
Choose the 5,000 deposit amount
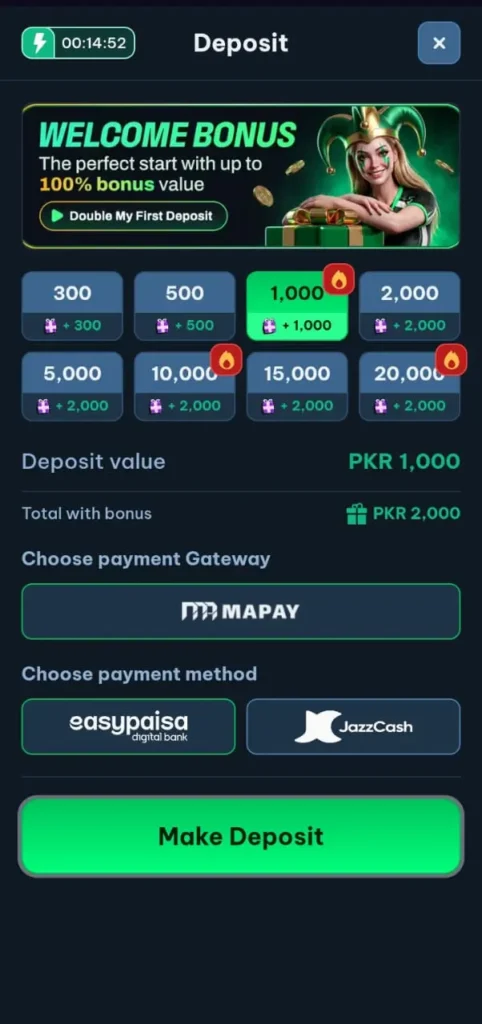(72, 387)
